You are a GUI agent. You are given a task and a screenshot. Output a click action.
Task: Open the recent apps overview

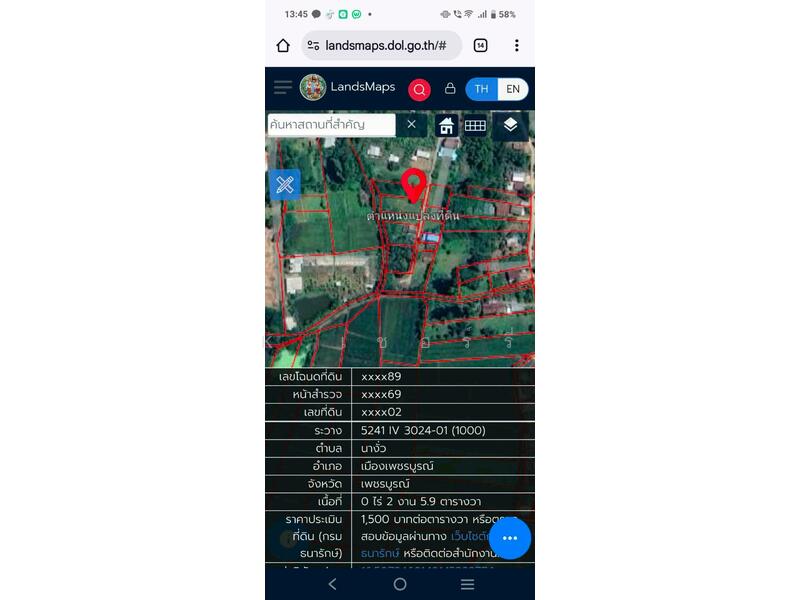point(467,584)
